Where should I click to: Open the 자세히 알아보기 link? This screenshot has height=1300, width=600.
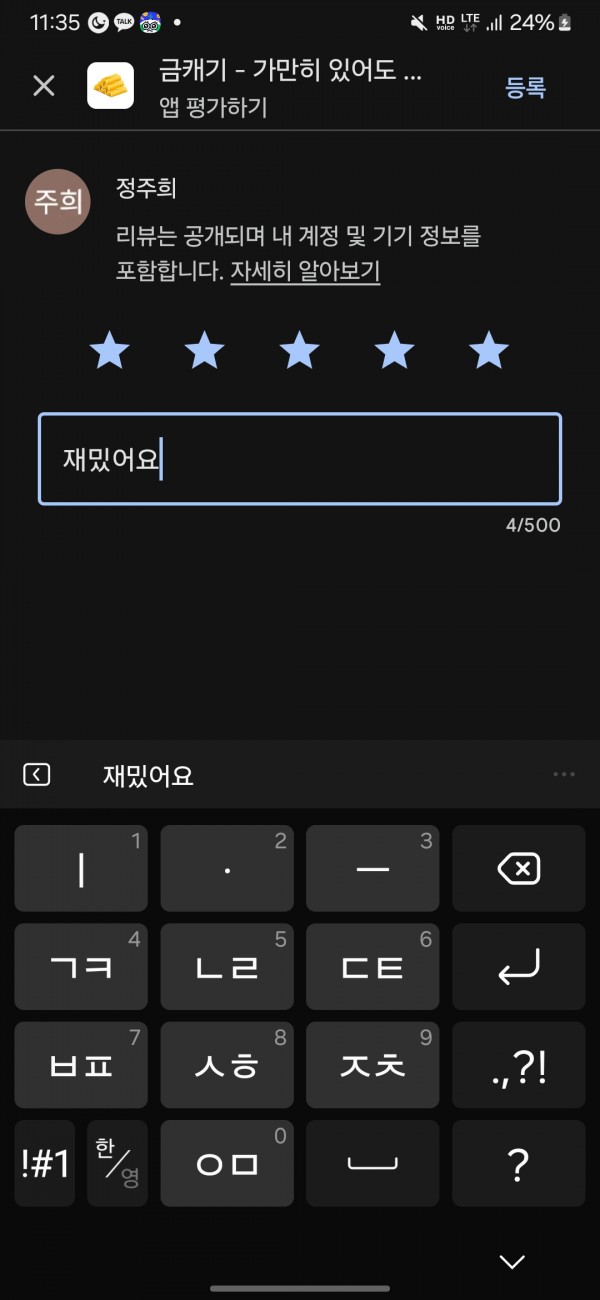click(x=305, y=271)
